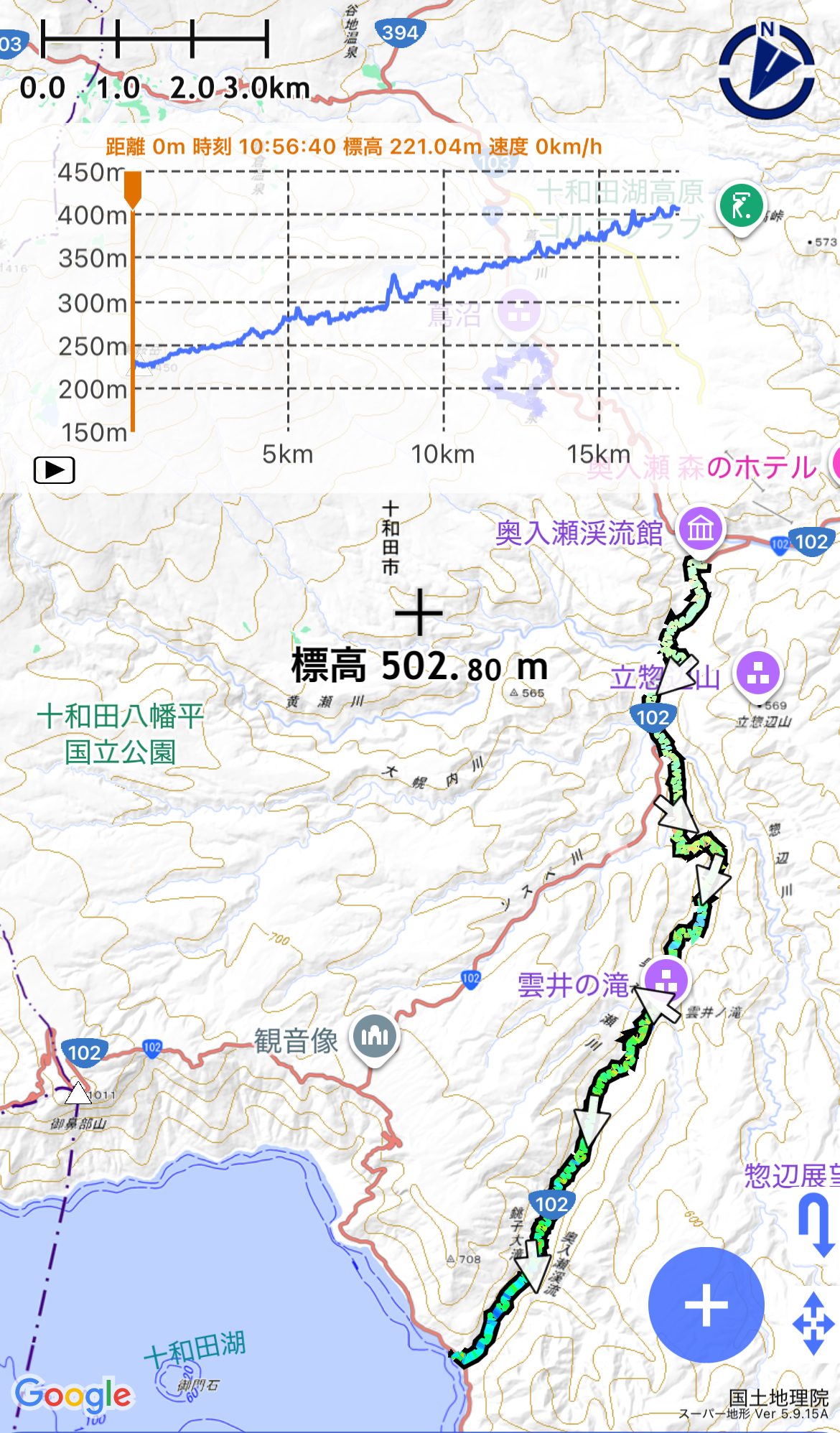Play the track elevation animation
Viewport: 840px width, 1433px height.
click(55, 470)
